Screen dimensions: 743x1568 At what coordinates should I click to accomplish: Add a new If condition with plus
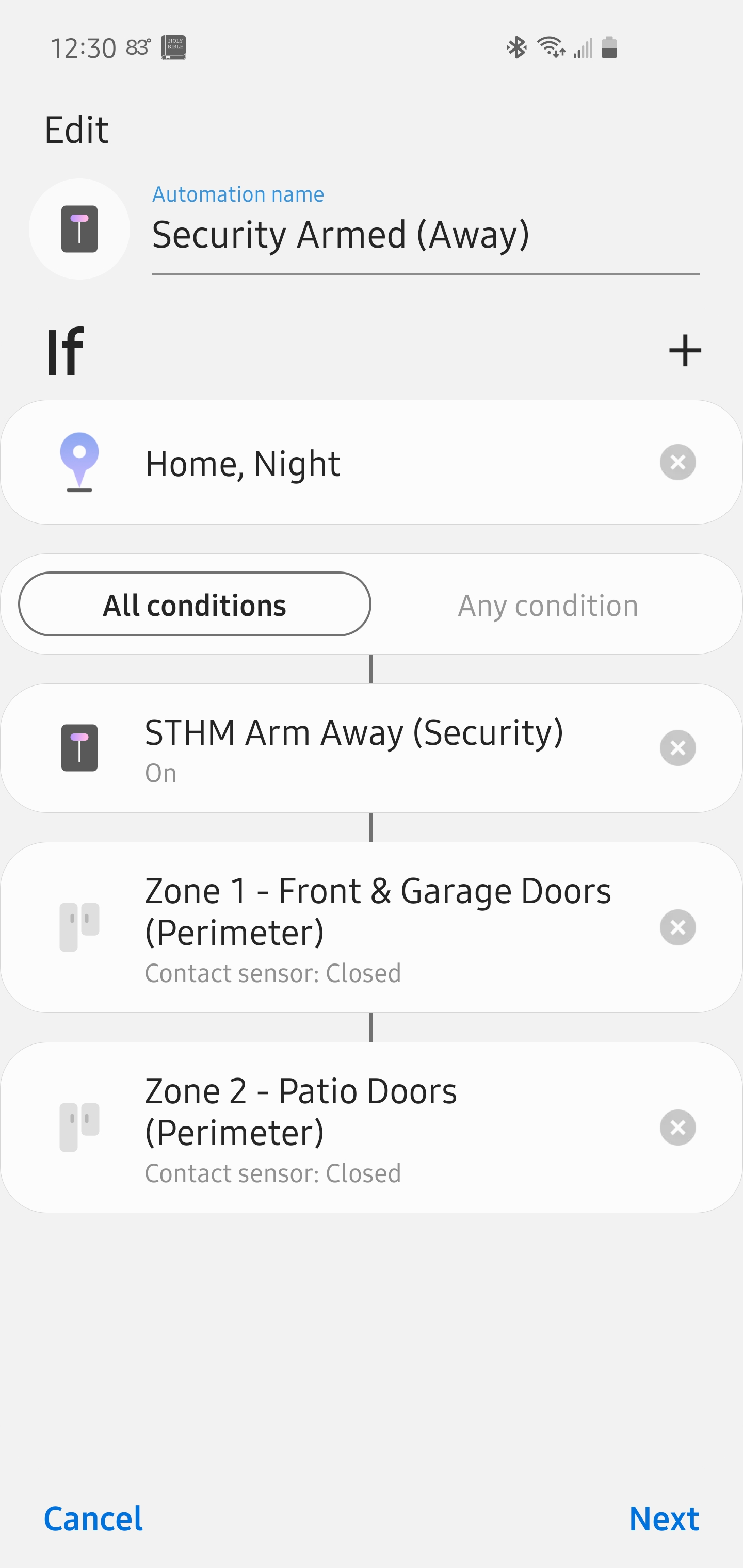[685, 350]
